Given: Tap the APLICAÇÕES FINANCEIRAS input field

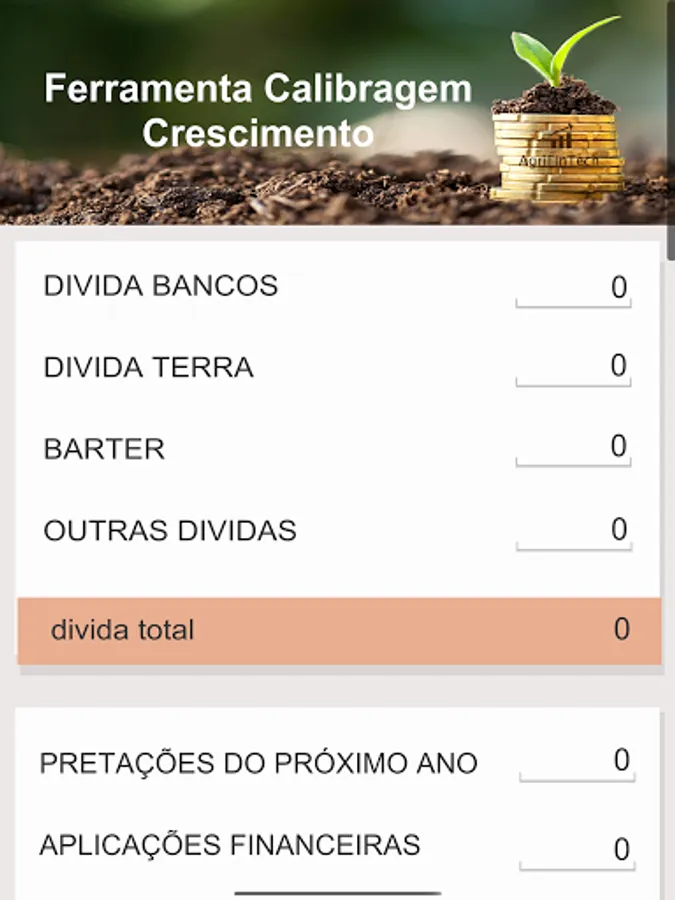Looking at the screenshot, I should pos(577,849).
